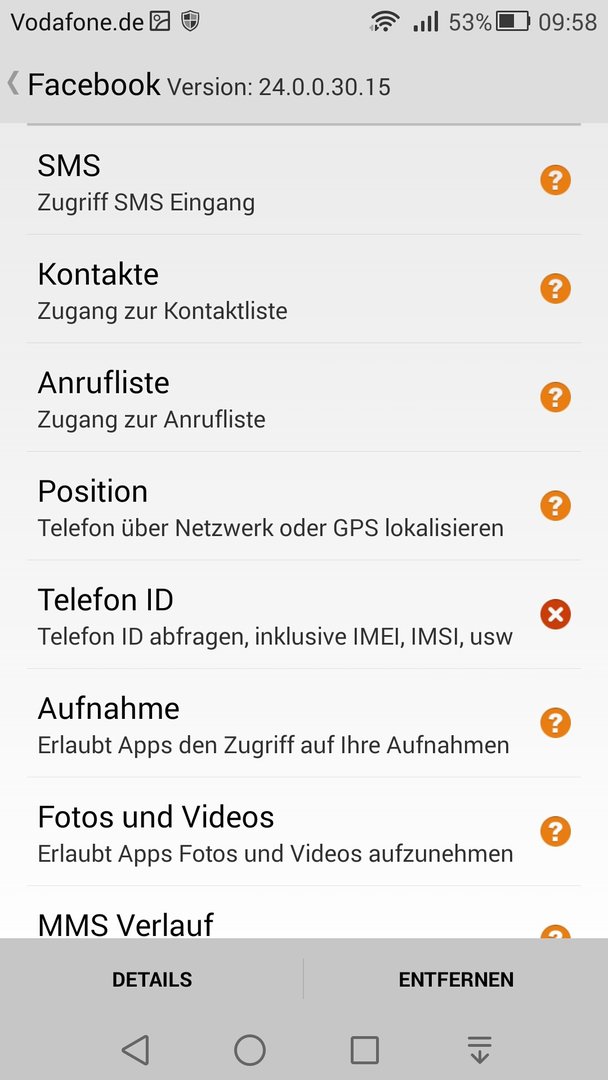Tap the DETAILS button
Screen dimensions: 608x1080
[x=152, y=979]
